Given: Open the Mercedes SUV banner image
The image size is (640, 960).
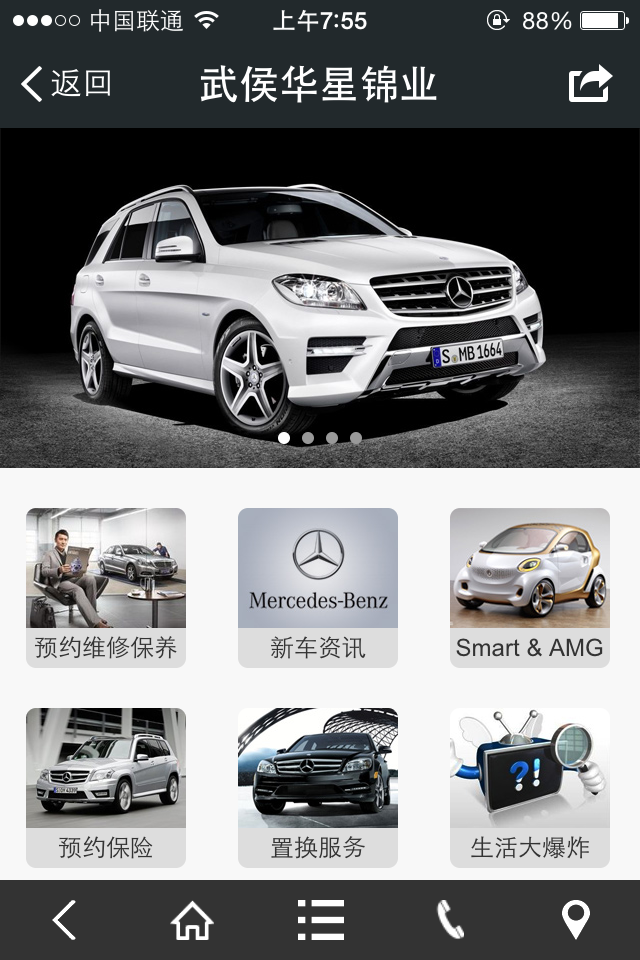Looking at the screenshot, I should coord(320,297).
